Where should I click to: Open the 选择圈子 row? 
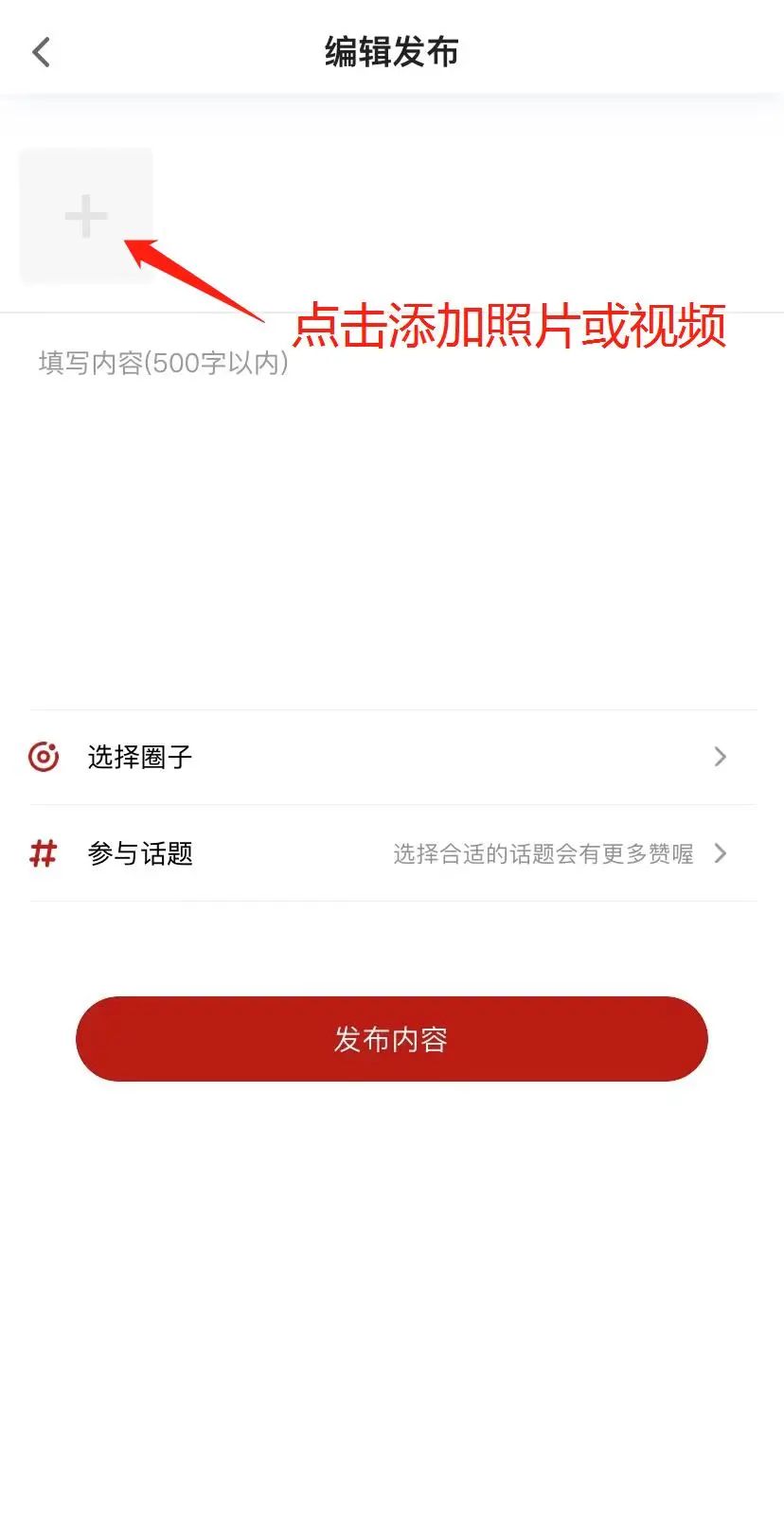[392, 757]
